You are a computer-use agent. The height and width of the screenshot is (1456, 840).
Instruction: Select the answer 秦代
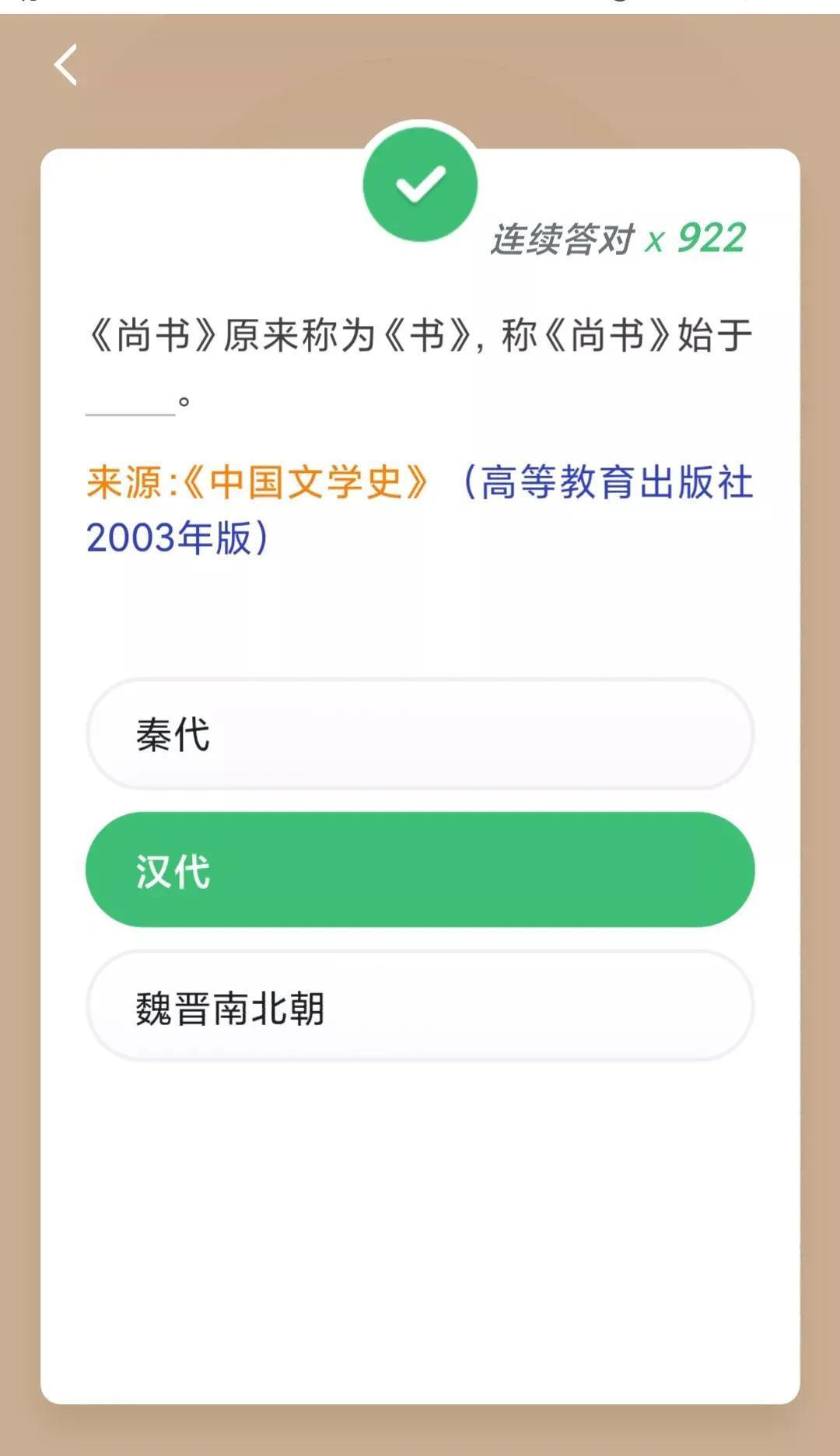420,734
